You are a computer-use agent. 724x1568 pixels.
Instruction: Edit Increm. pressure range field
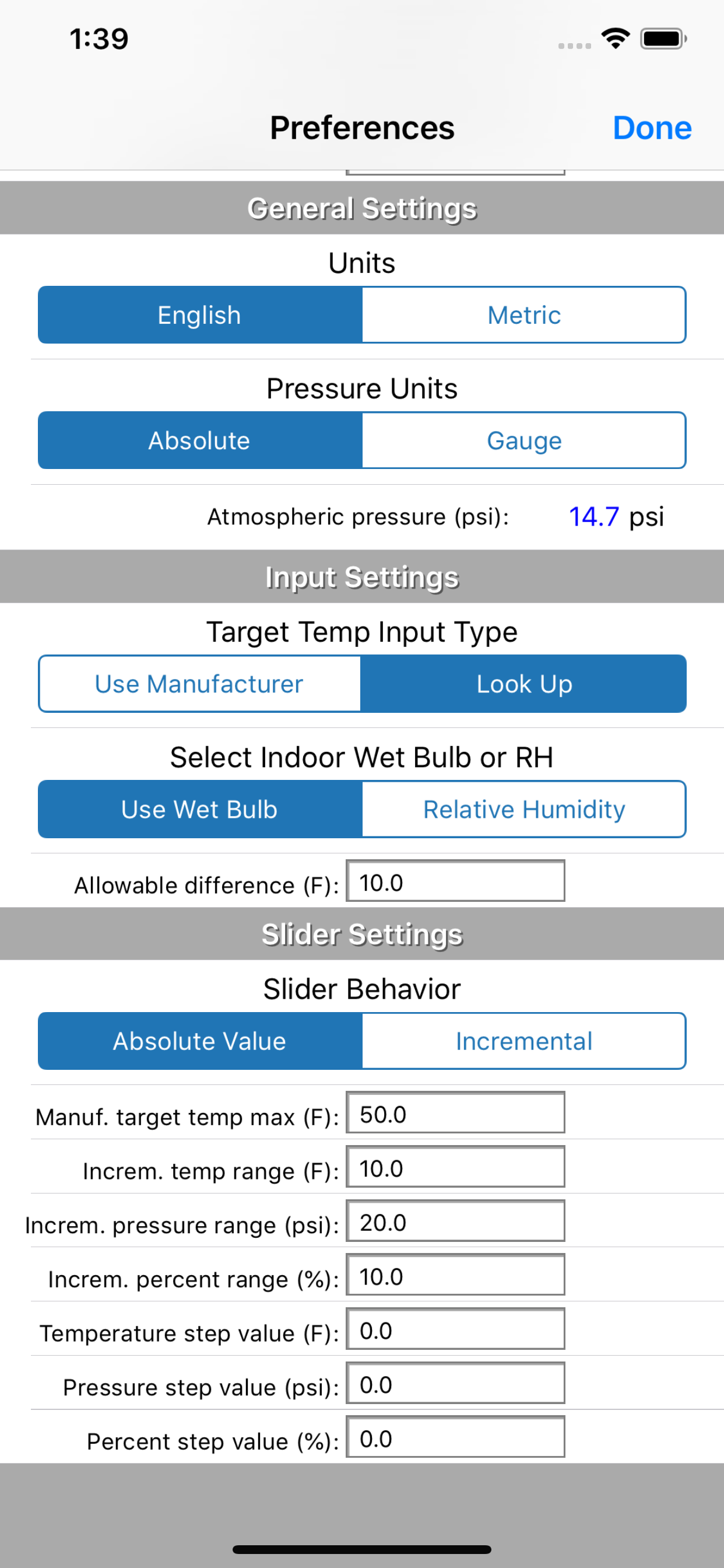pyautogui.click(x=455, y=1220)
